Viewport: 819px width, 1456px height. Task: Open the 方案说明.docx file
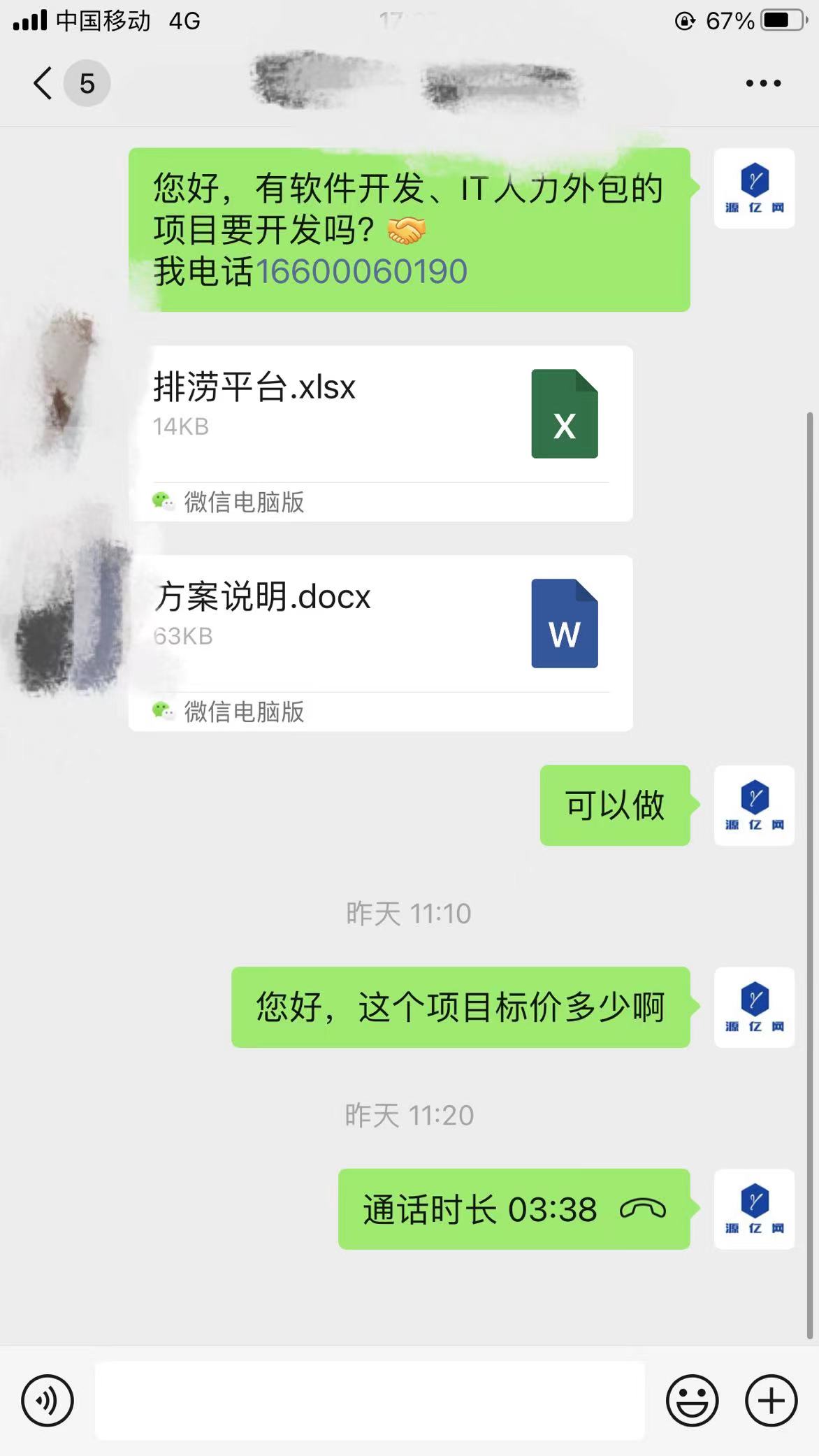(380, 629)
